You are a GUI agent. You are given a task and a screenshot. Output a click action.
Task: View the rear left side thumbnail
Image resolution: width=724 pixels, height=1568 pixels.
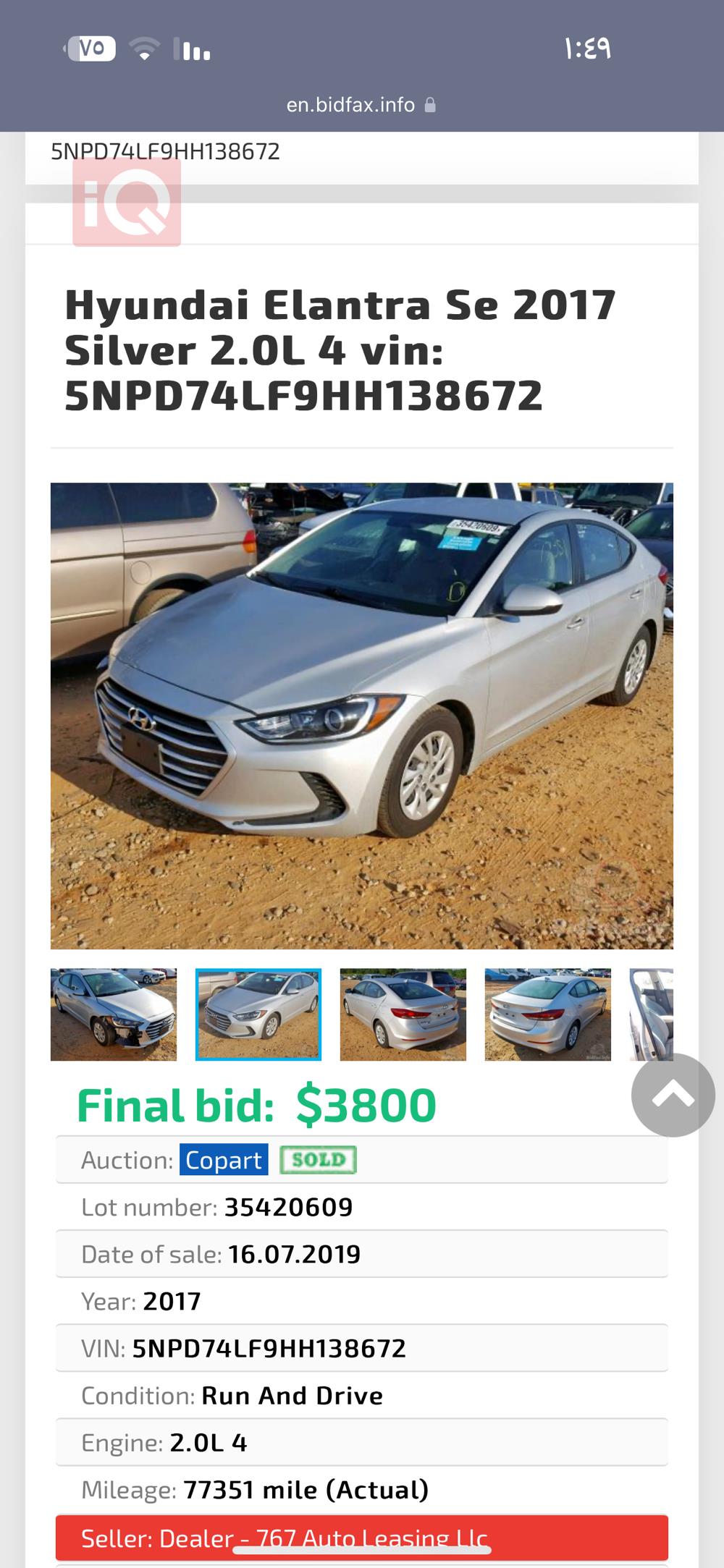pyautogui.click(x=403, y=1014)
